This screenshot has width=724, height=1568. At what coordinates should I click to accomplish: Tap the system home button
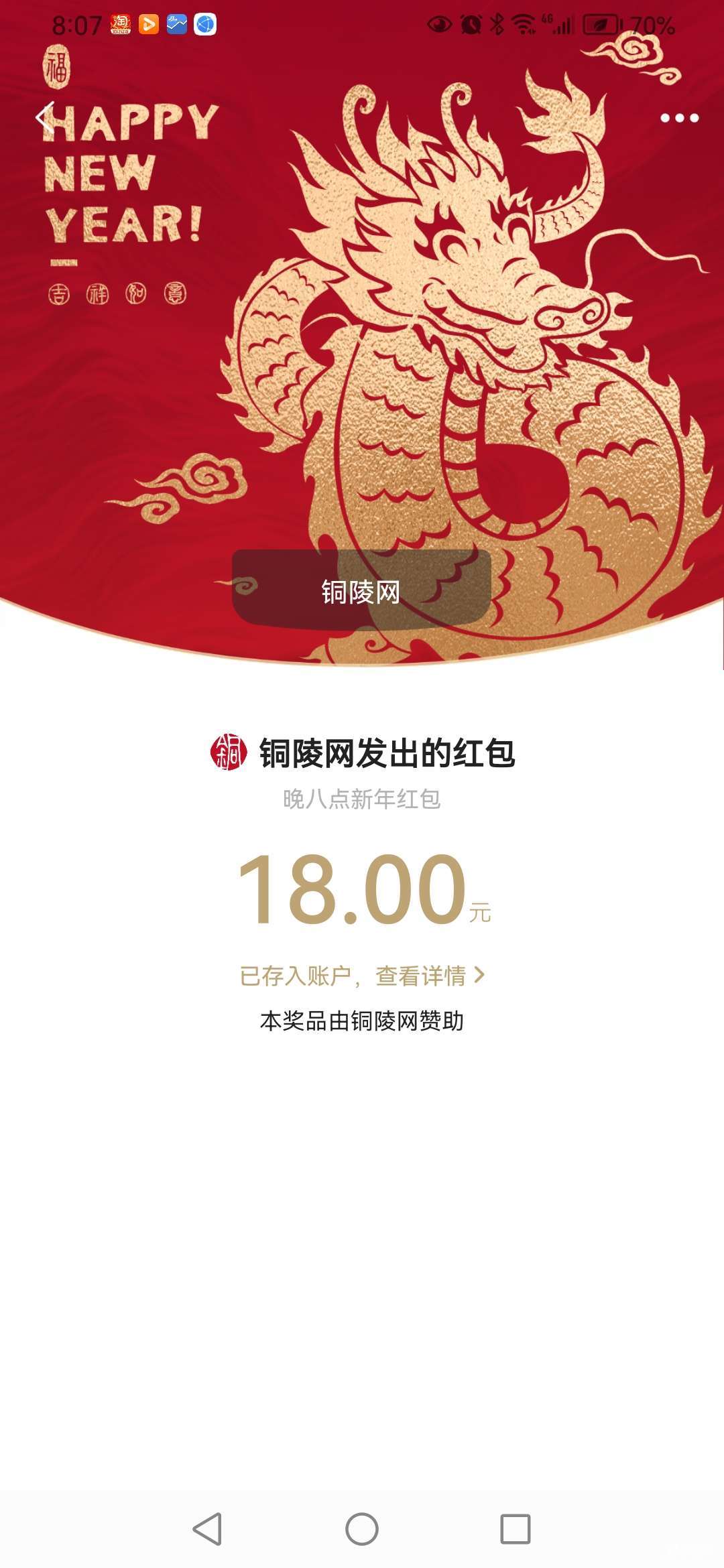(362, 1529)
